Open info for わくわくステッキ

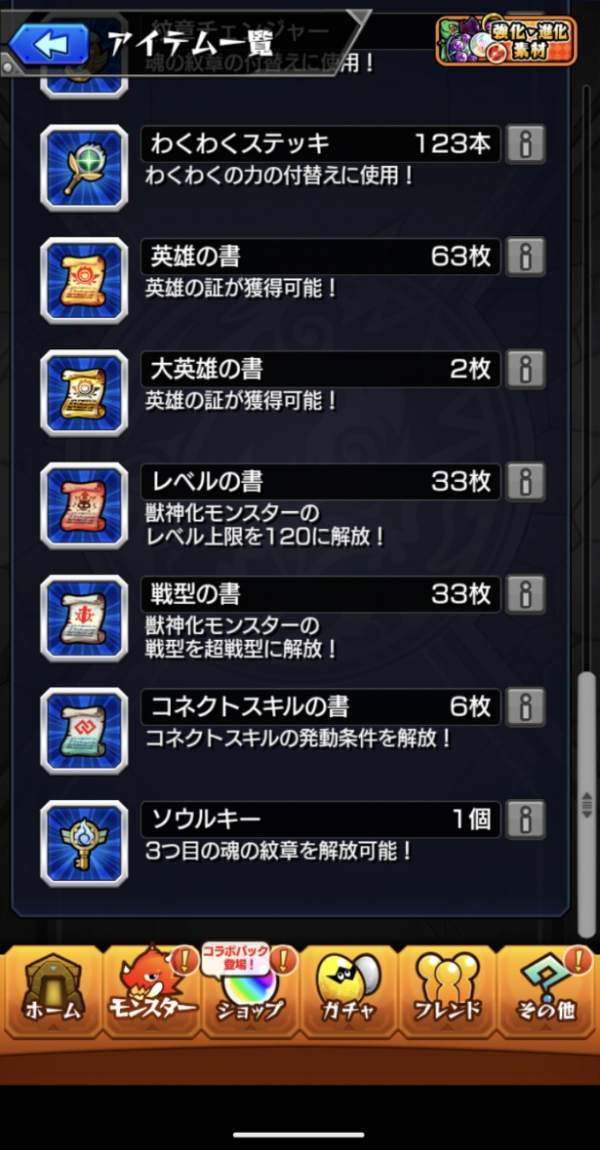(x=525, y=145)
